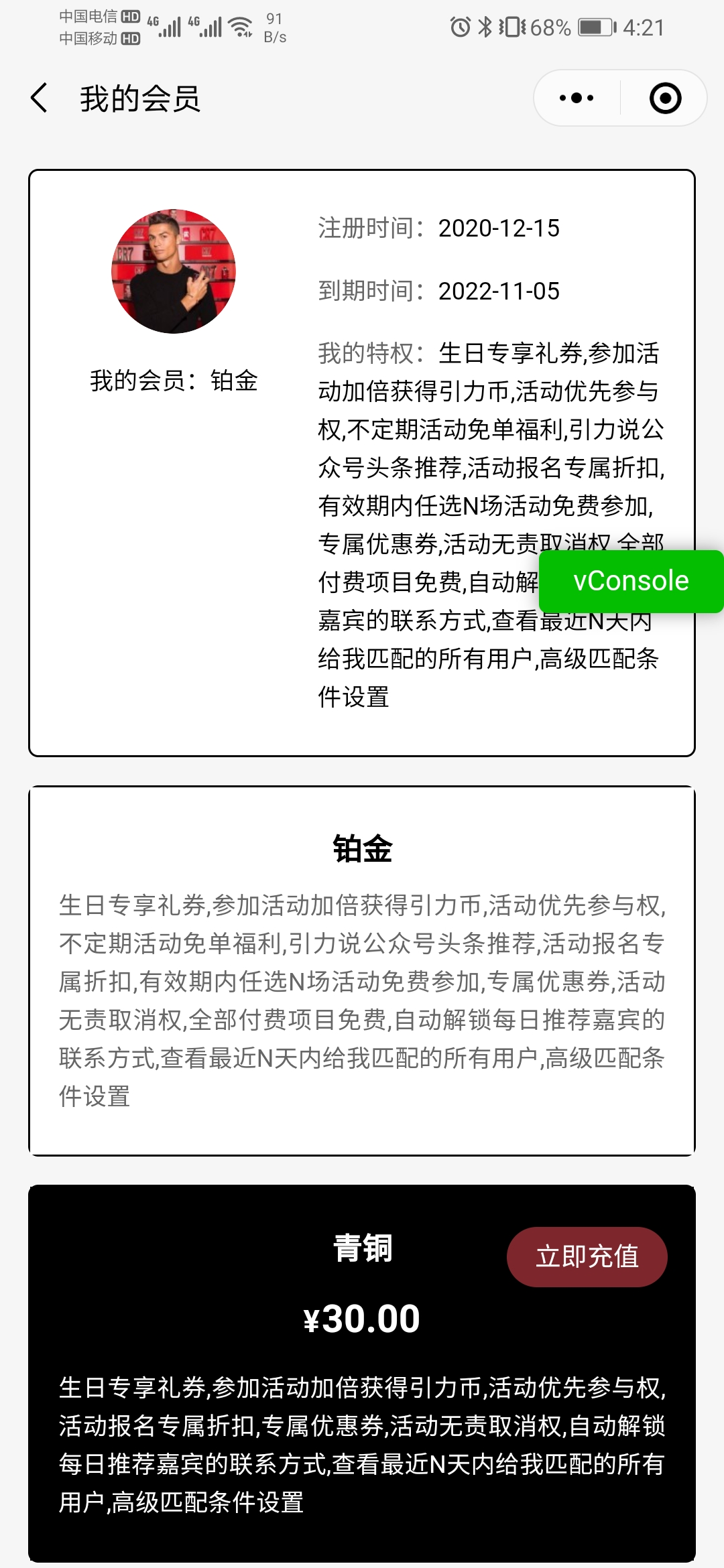Open the vConsole debug panel
724x1568 pixels.
click(x=631, y=581)
